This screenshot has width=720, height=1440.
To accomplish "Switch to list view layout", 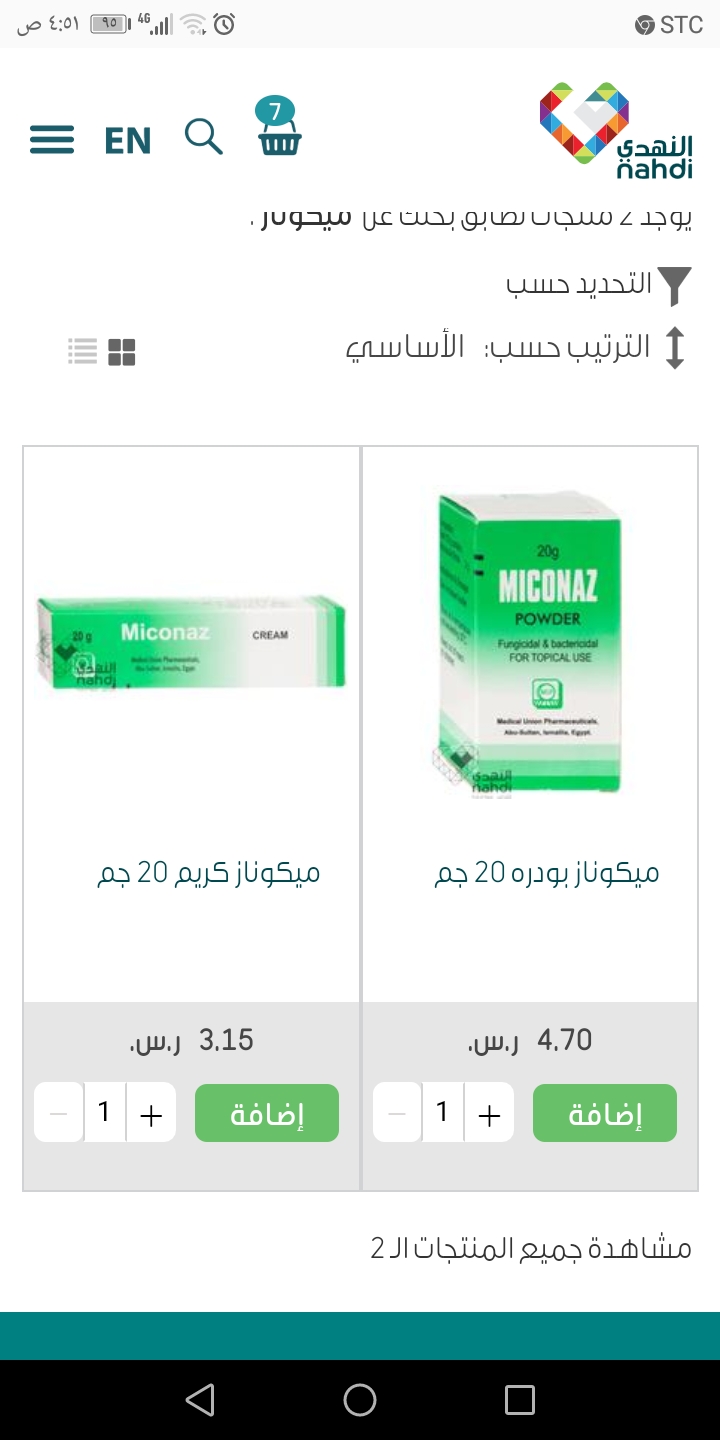I will (x=83, y=351).
